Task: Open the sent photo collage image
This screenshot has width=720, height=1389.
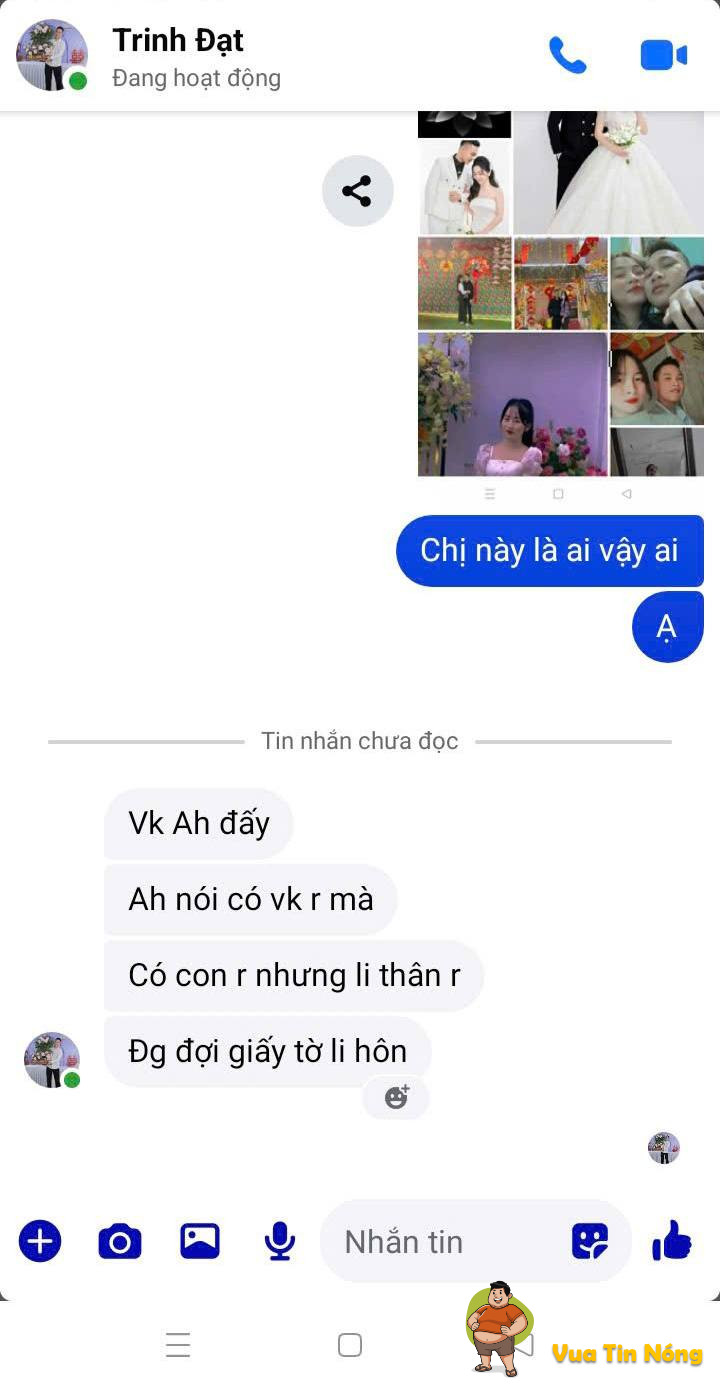Action: pyautogui.click(x=560, y=300)
